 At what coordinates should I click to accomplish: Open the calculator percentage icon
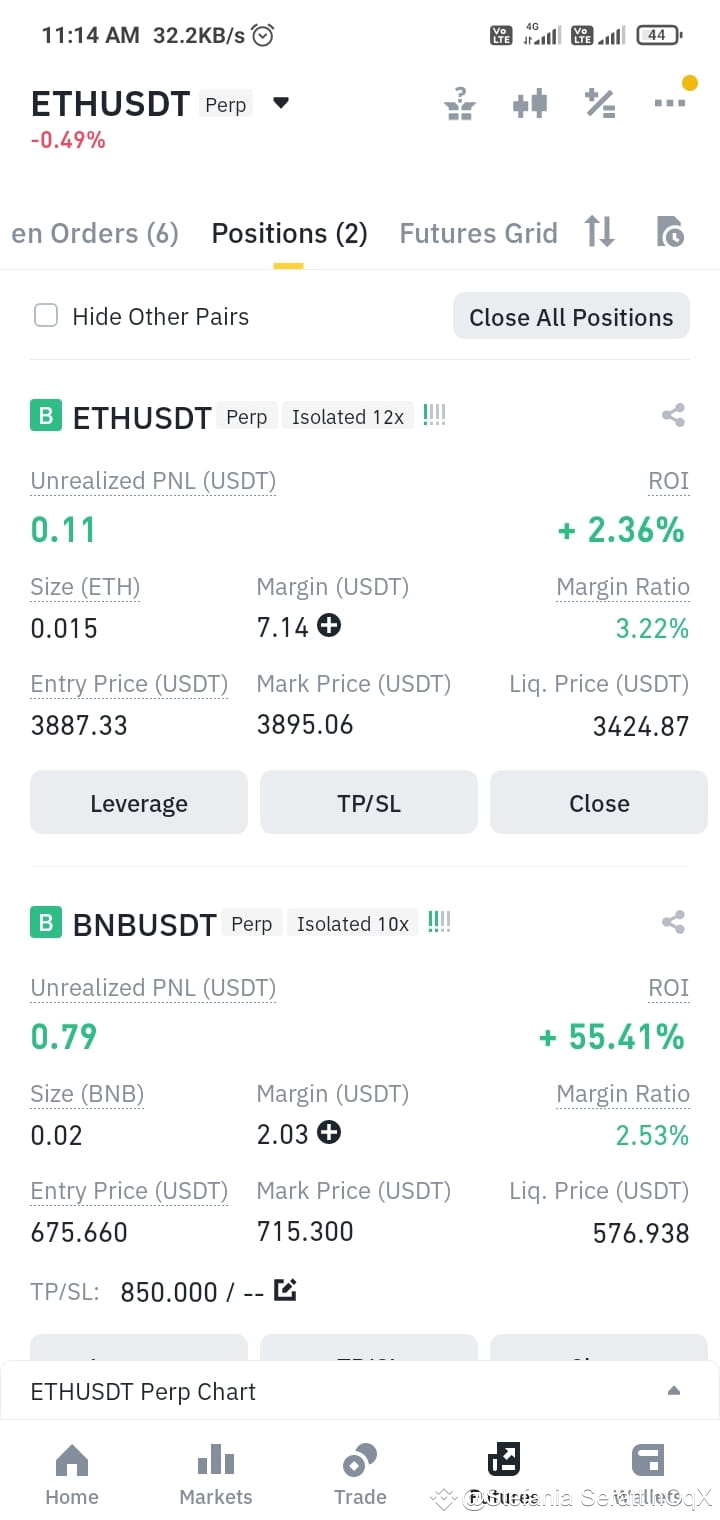(600, 103)
